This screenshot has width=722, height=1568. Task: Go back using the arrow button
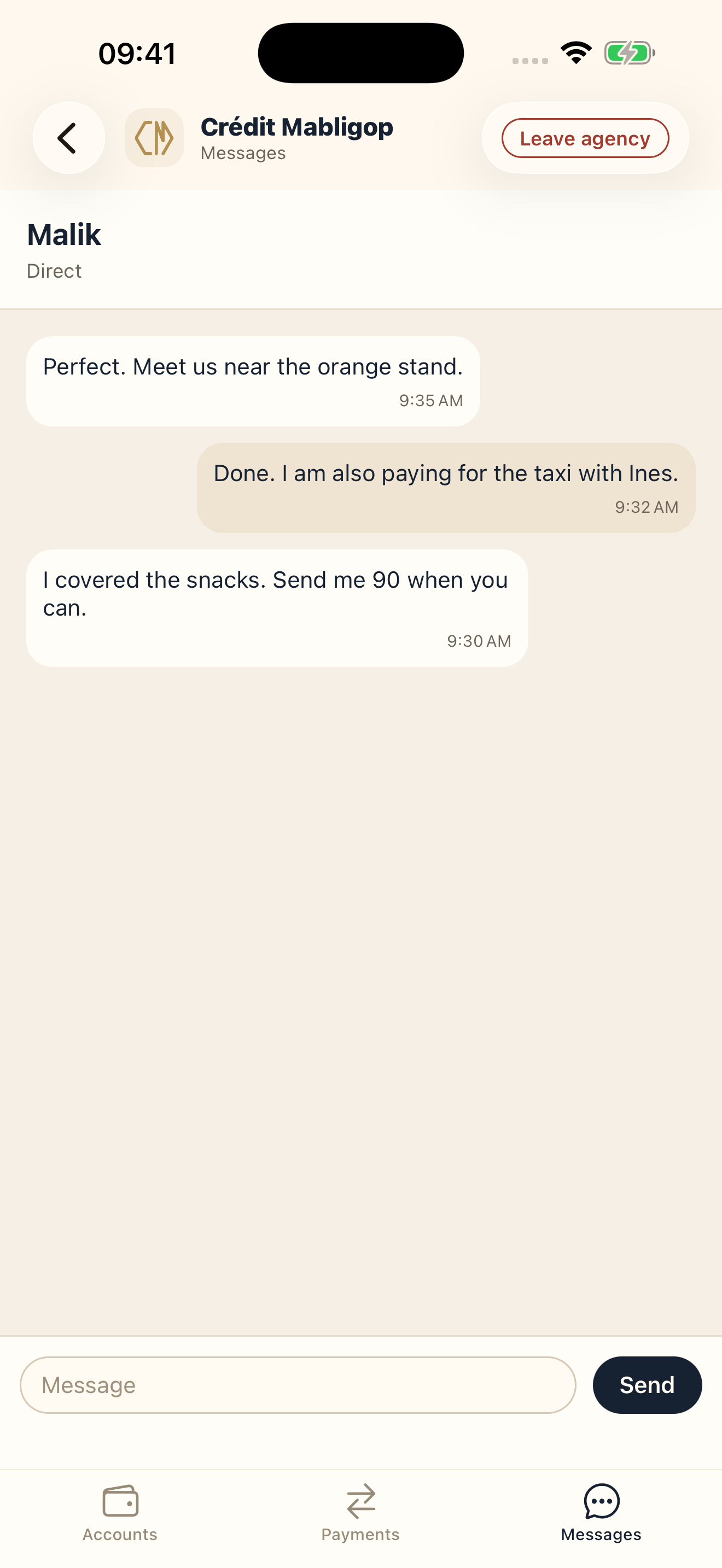coord(68,138)
